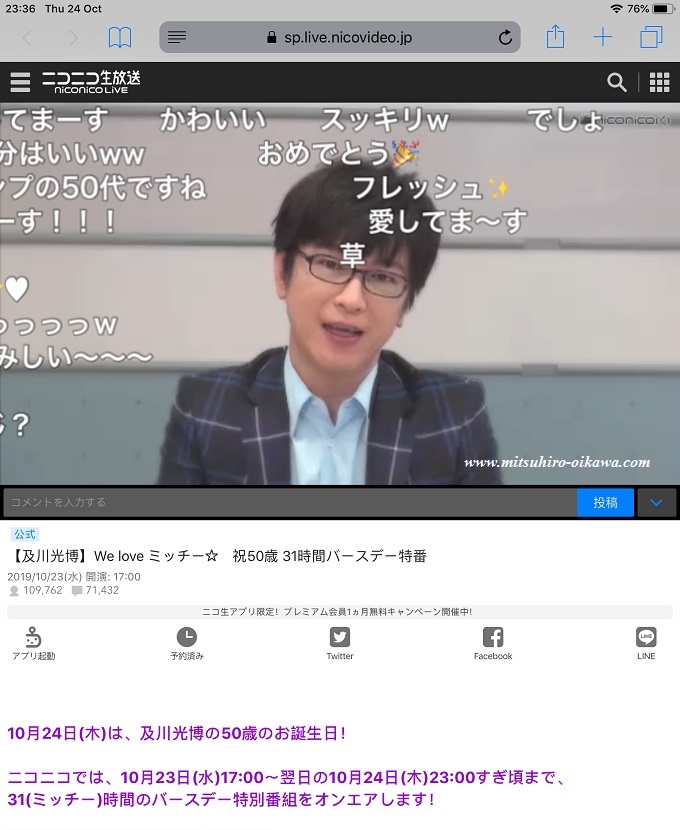Share the broadcast on Facebook

(x=493, y=643)
